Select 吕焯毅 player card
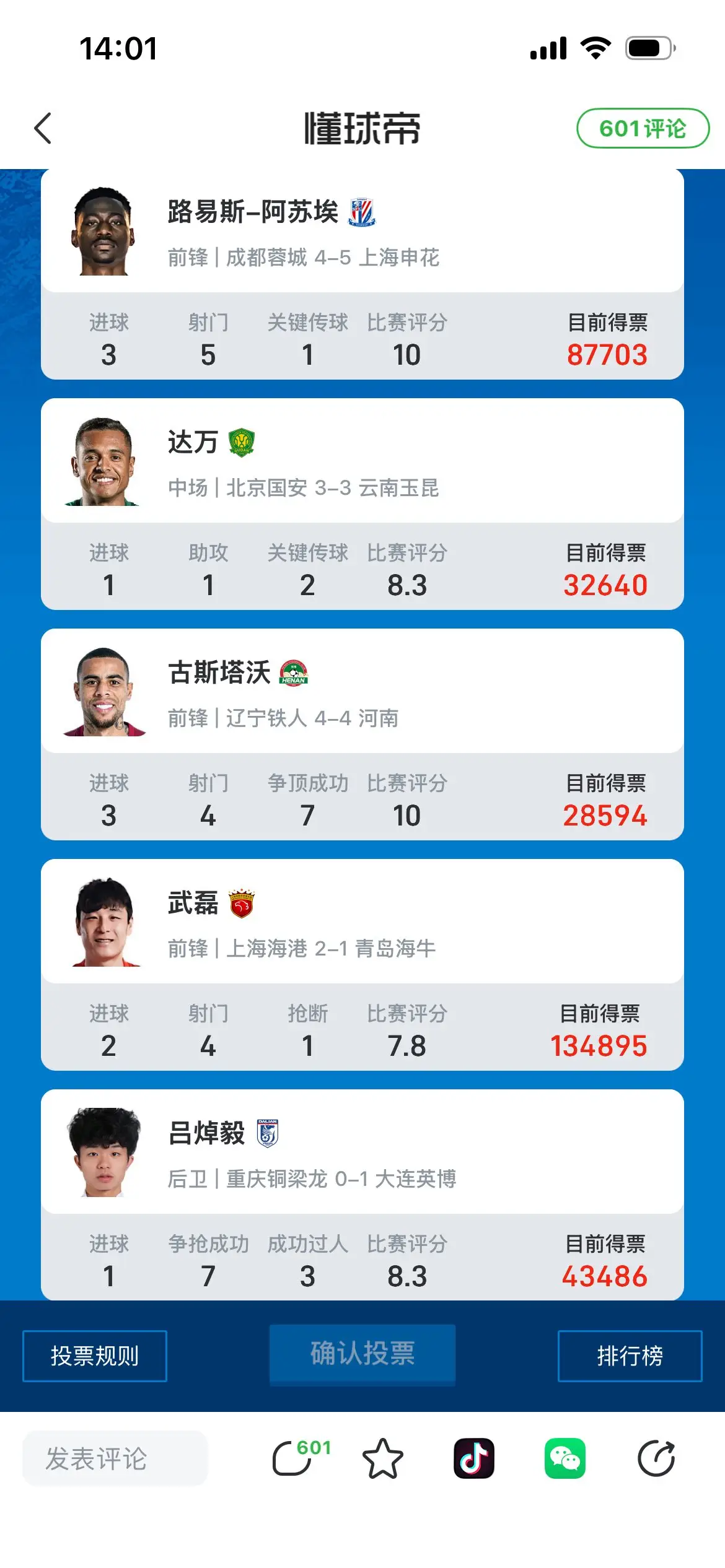This screenshot has height=1568, width=725. pyautogui.click(x=362, y=1195)
